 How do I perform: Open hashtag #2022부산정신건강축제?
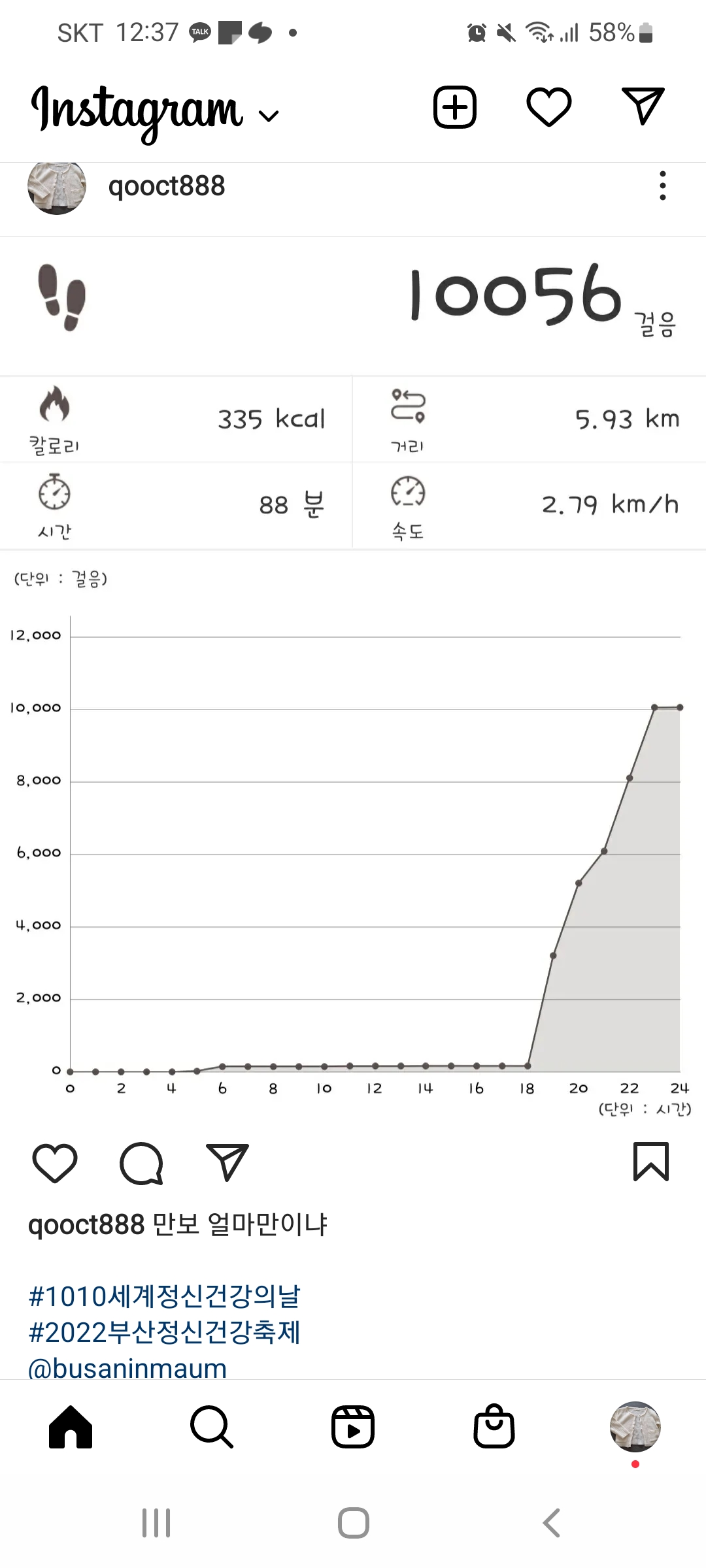[164, 1332]
